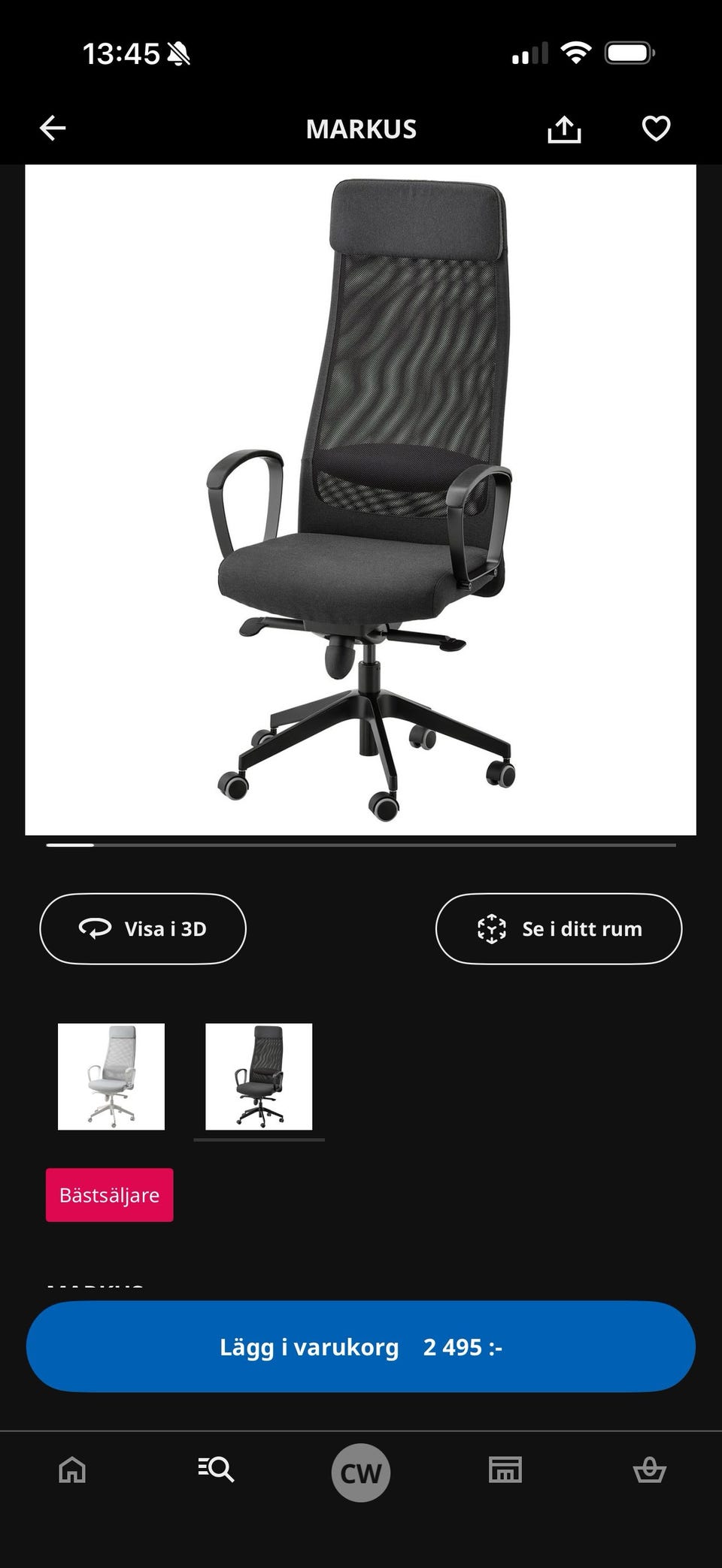Tap the Visa i 3D button
Viewport: 722px width, 1568px height.
[143, 928]
